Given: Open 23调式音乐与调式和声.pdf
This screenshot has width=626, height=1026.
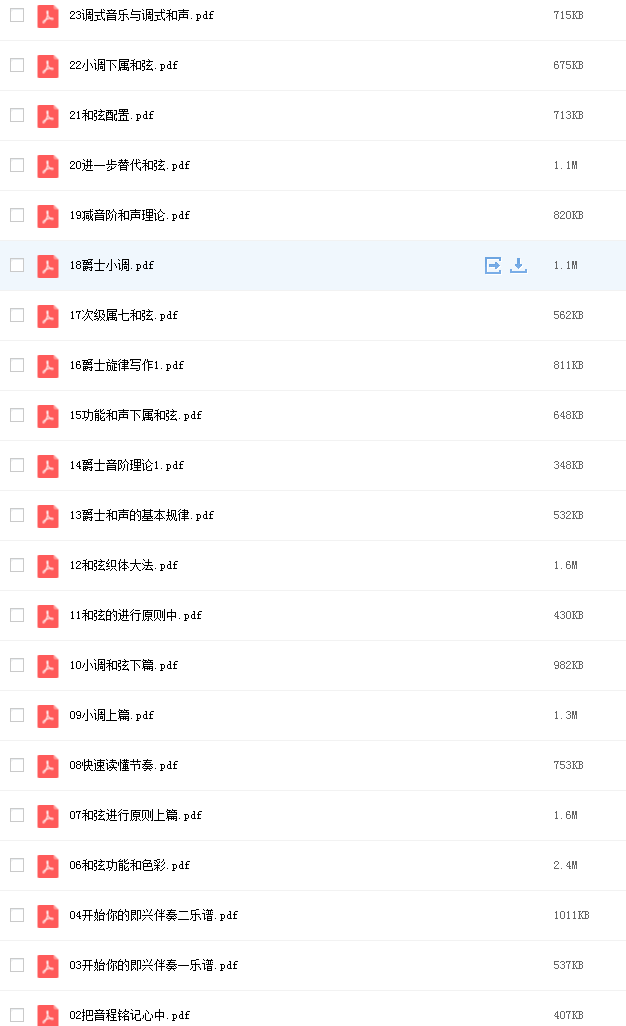Looking at the screenshot, I should [x=141, y=15].
